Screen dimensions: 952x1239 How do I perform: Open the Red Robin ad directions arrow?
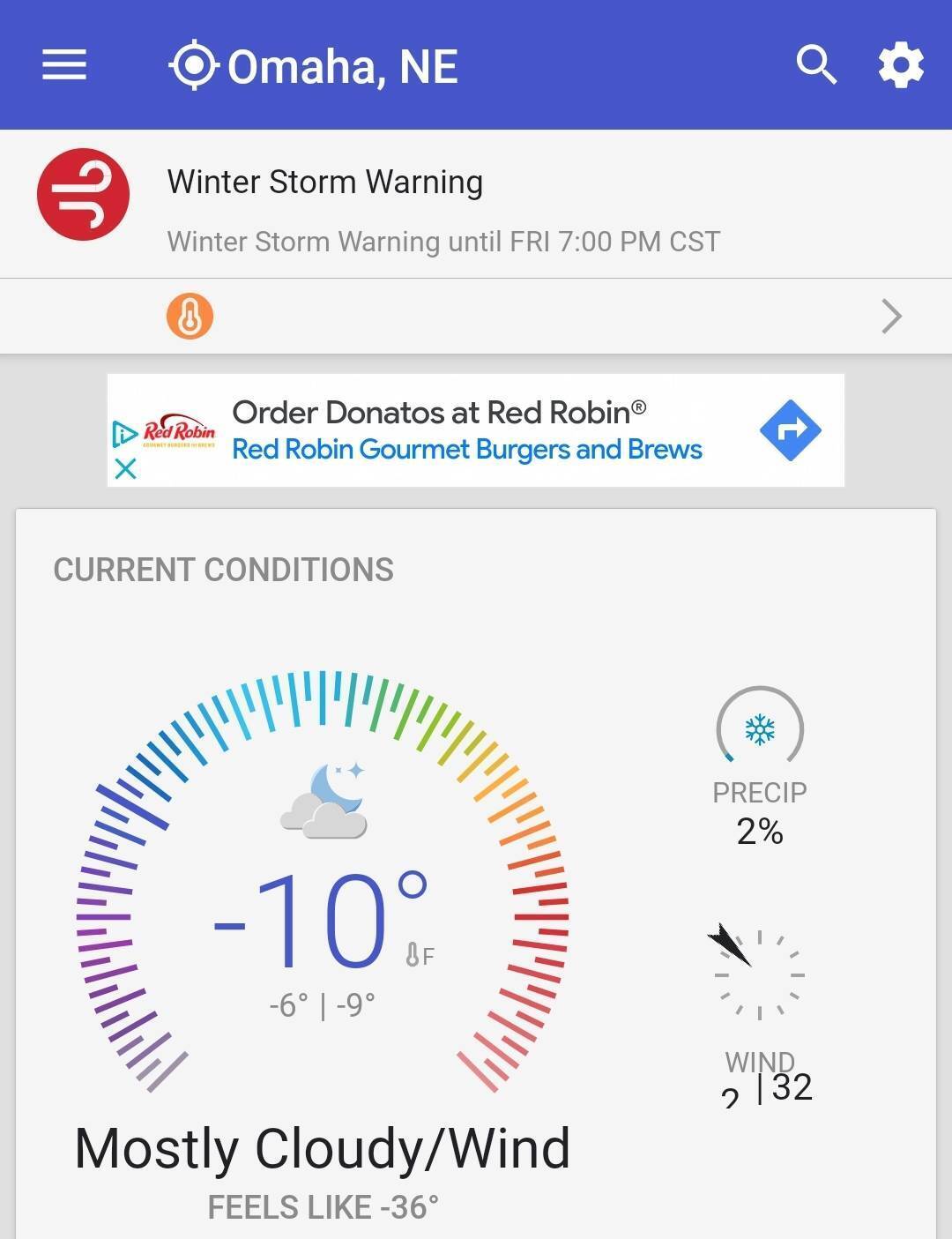[x=790, y=430]
